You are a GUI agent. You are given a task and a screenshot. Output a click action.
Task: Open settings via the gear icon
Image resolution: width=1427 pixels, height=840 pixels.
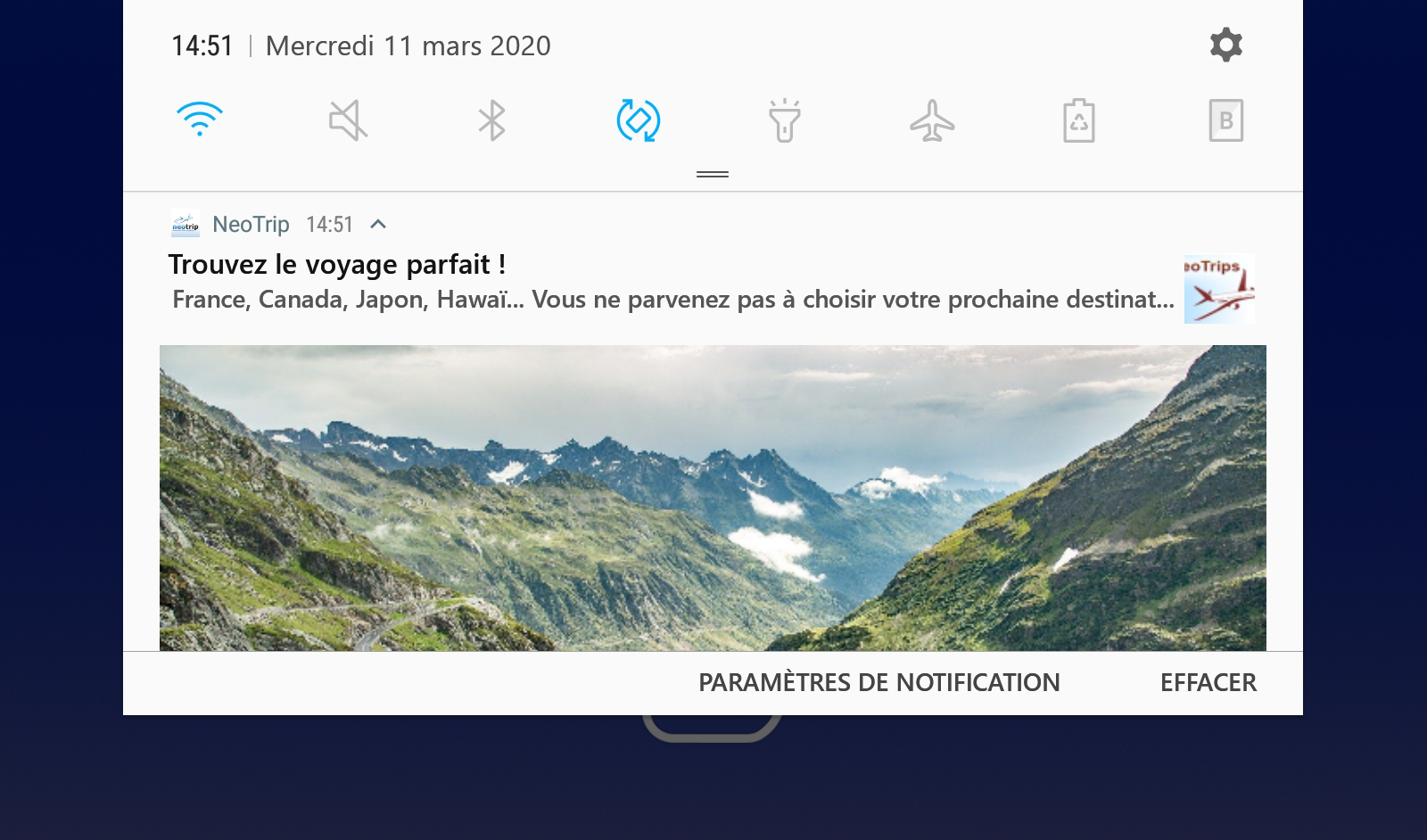pyautogui.click(x=1225, y=45)
